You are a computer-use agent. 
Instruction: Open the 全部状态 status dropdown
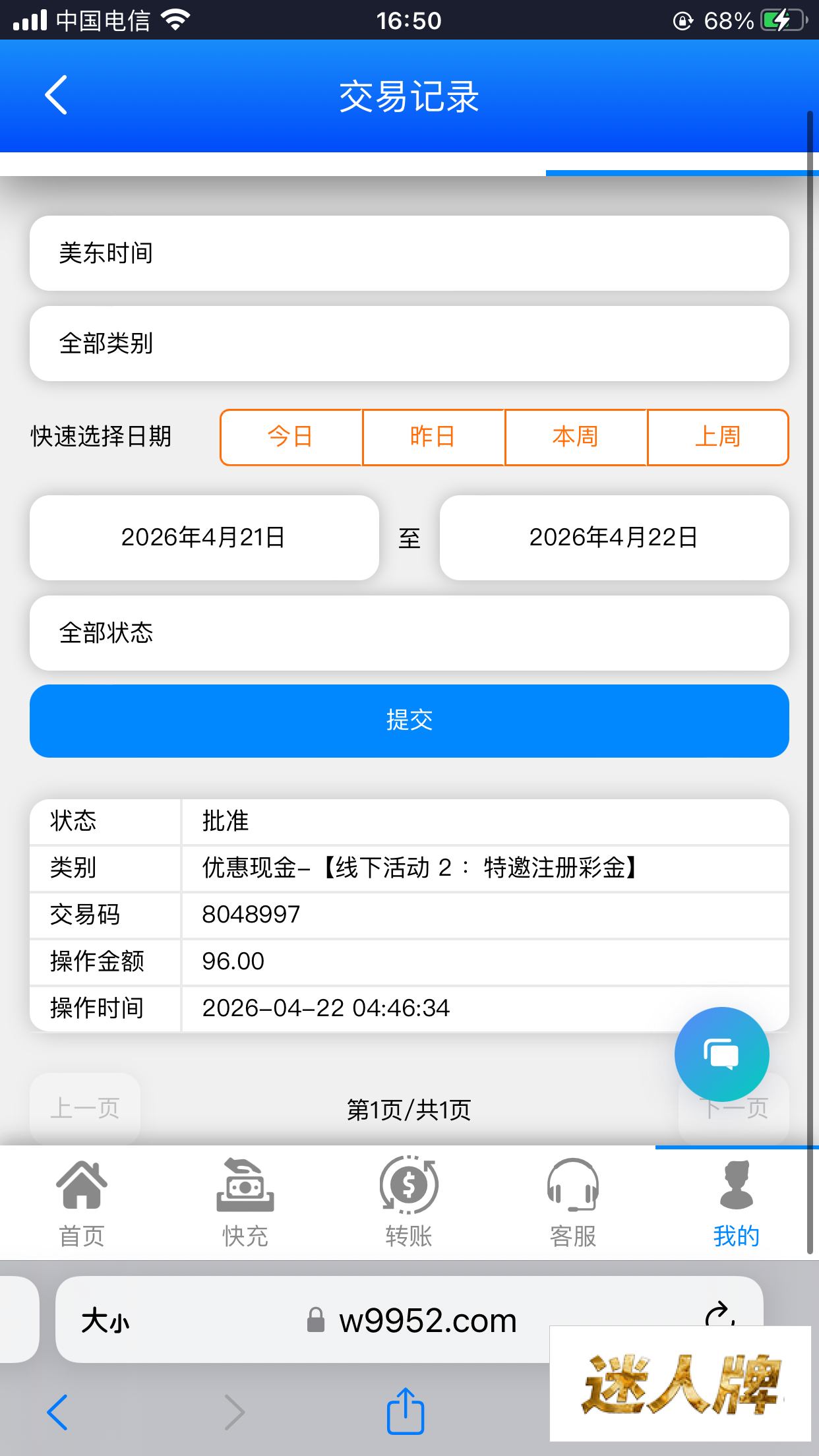click(409, 633)
